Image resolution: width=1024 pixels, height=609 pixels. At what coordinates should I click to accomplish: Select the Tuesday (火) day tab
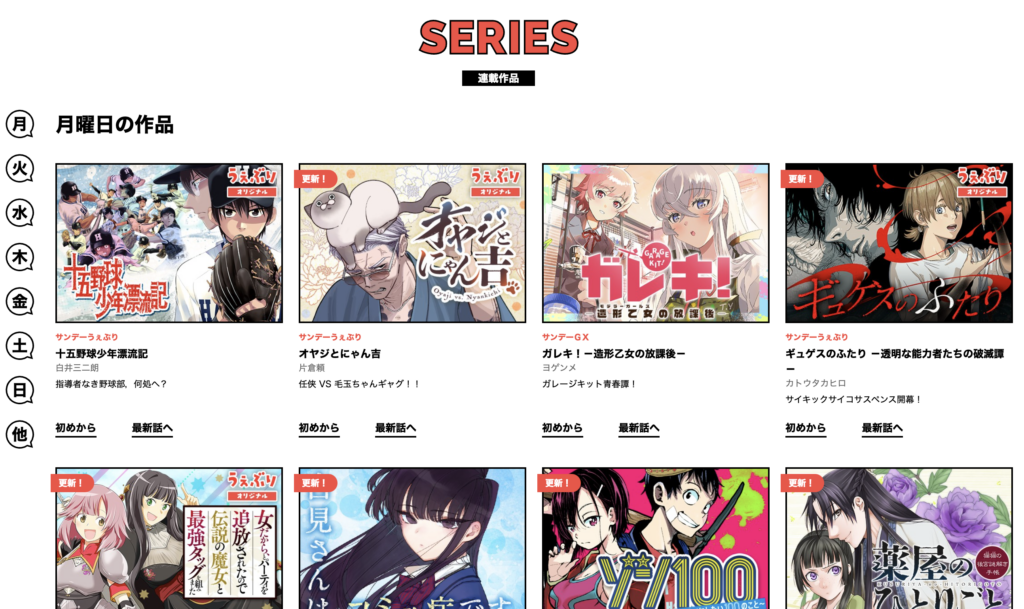tap(20, 169)
